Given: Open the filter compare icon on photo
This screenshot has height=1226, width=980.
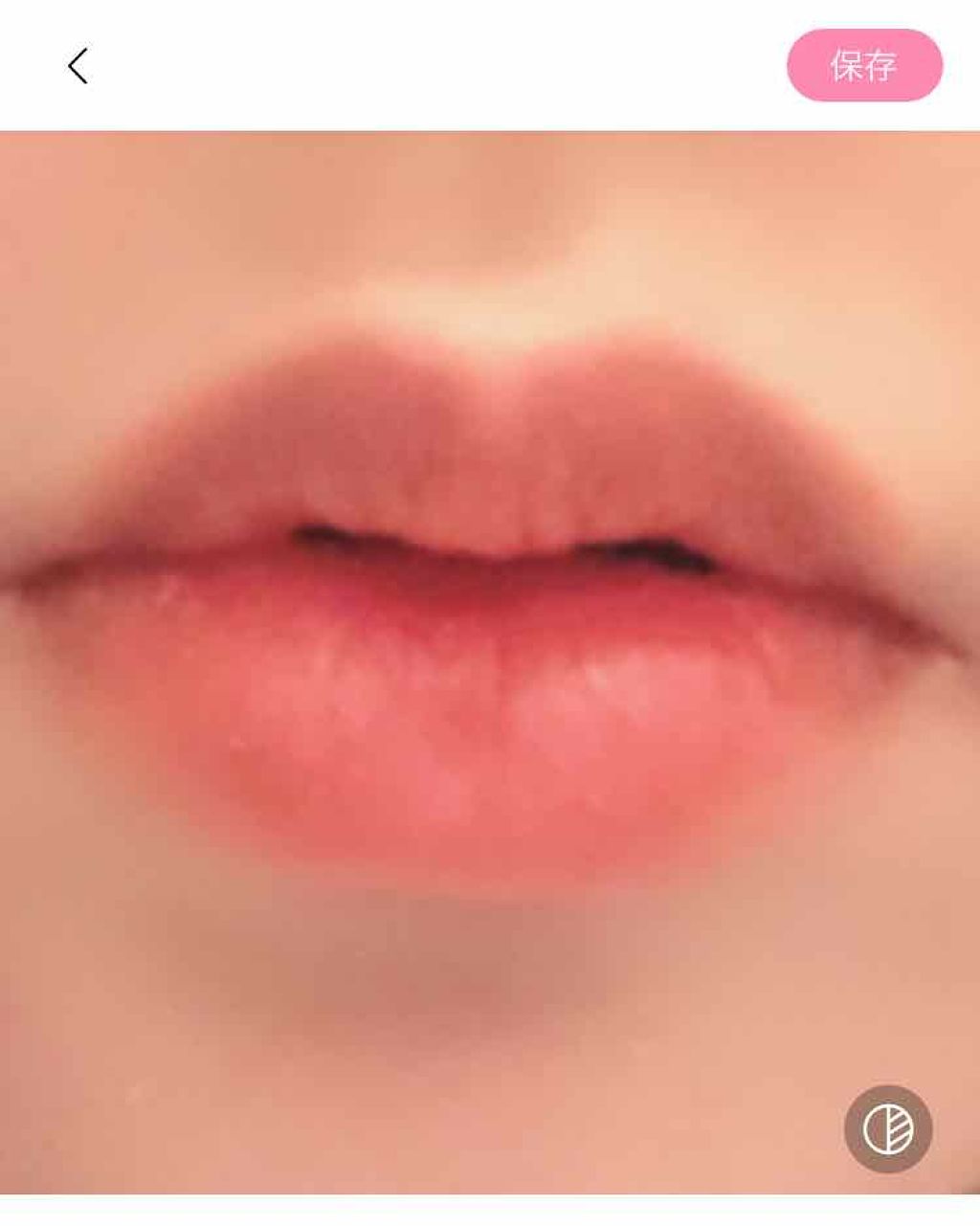Looking at the screenshot, I should [x=887, y=1128].
